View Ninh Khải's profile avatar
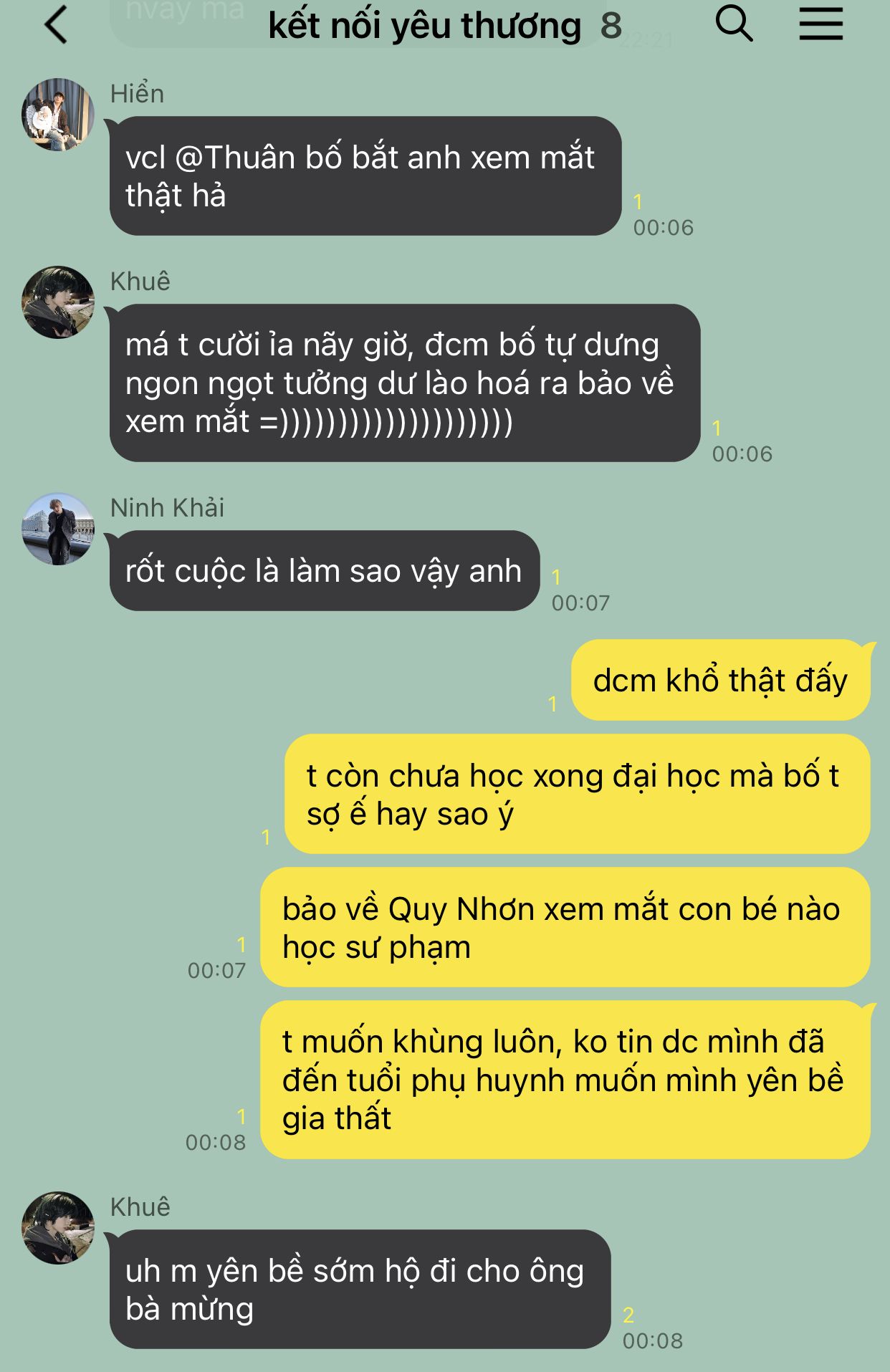The image size is (890, 1372). coord(58,529)
